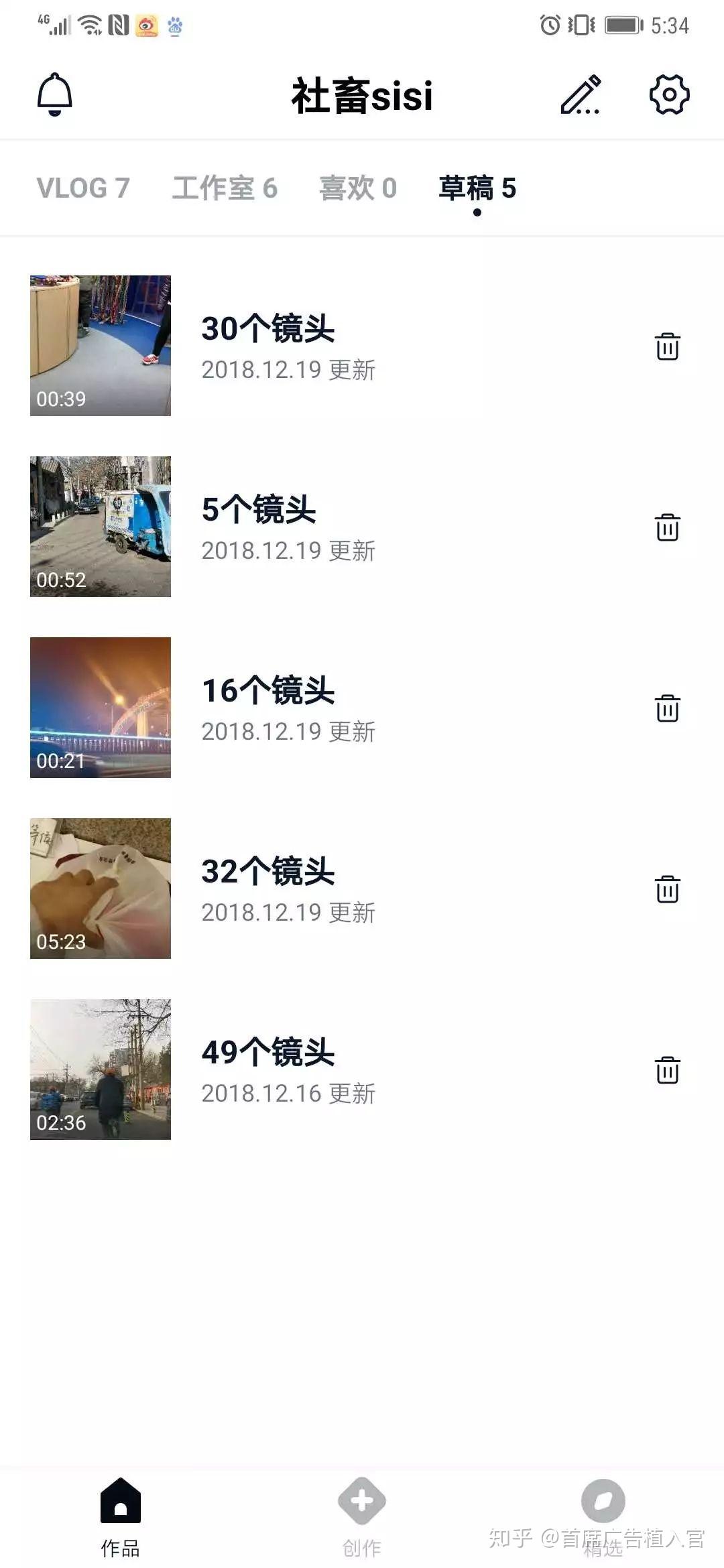Open the notifications bell
The height and width of the screenshot is (1568, 724).
(x=55, y=95)
